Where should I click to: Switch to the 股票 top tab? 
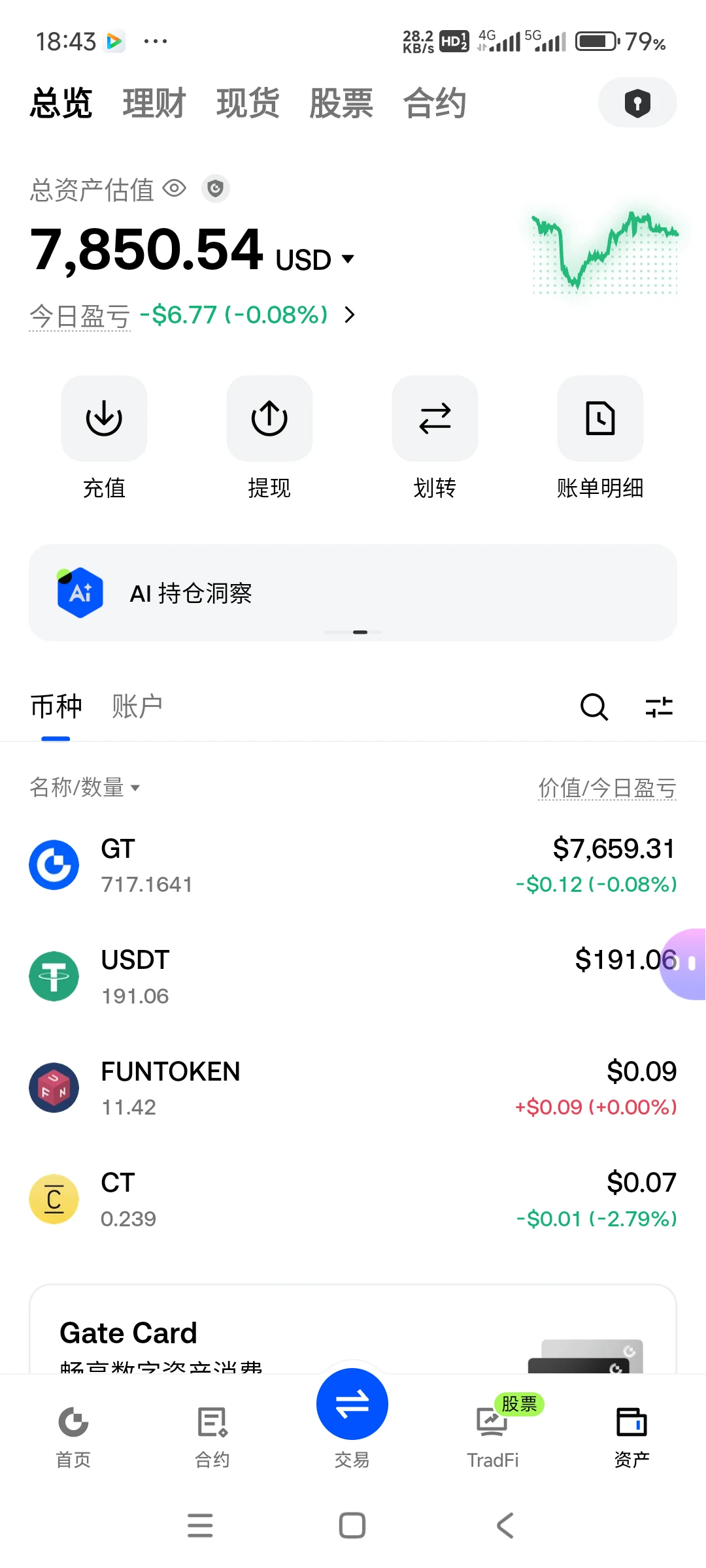pos(341,103)
